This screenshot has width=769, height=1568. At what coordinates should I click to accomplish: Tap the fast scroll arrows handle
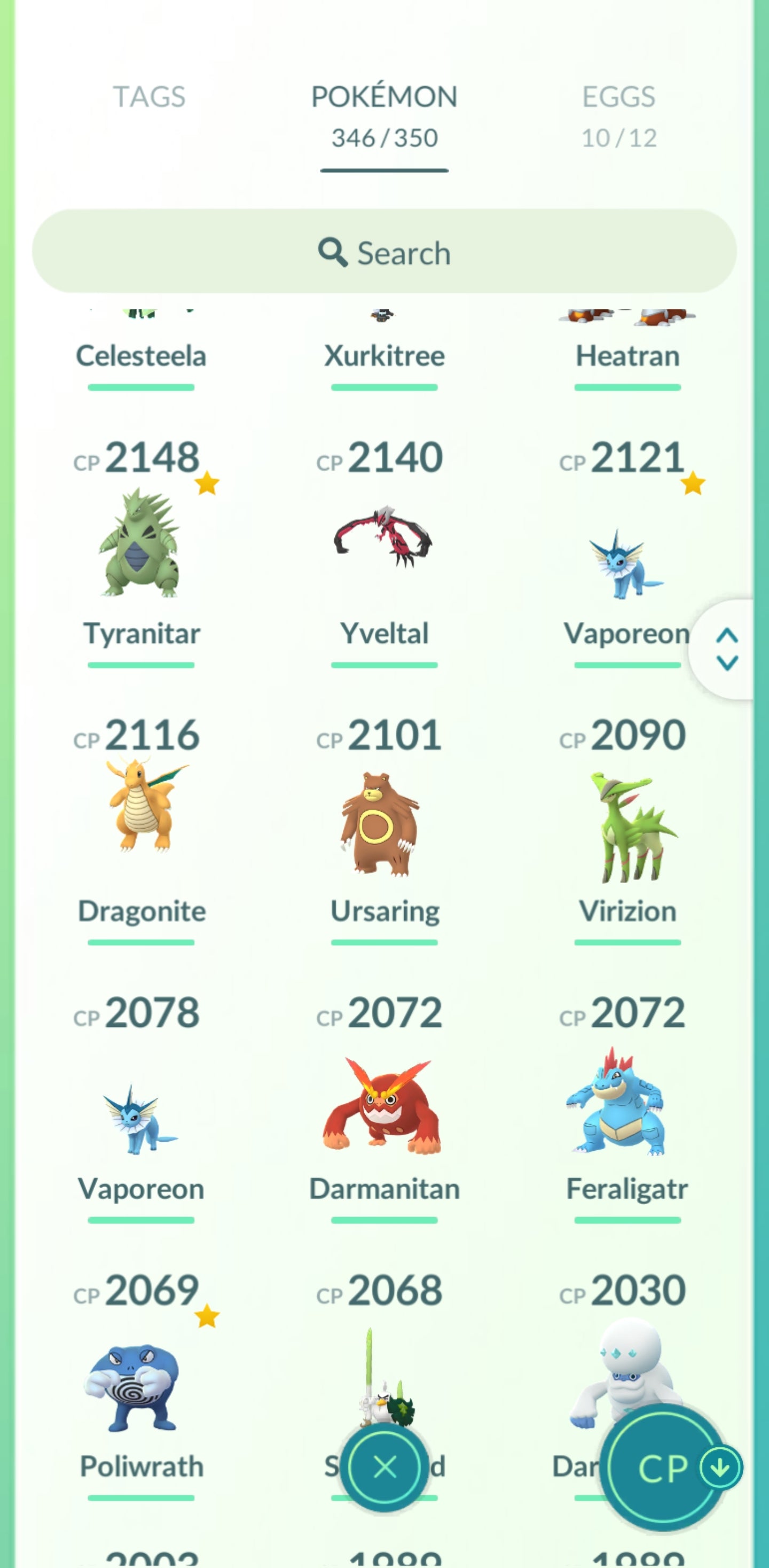coord(727,650)
